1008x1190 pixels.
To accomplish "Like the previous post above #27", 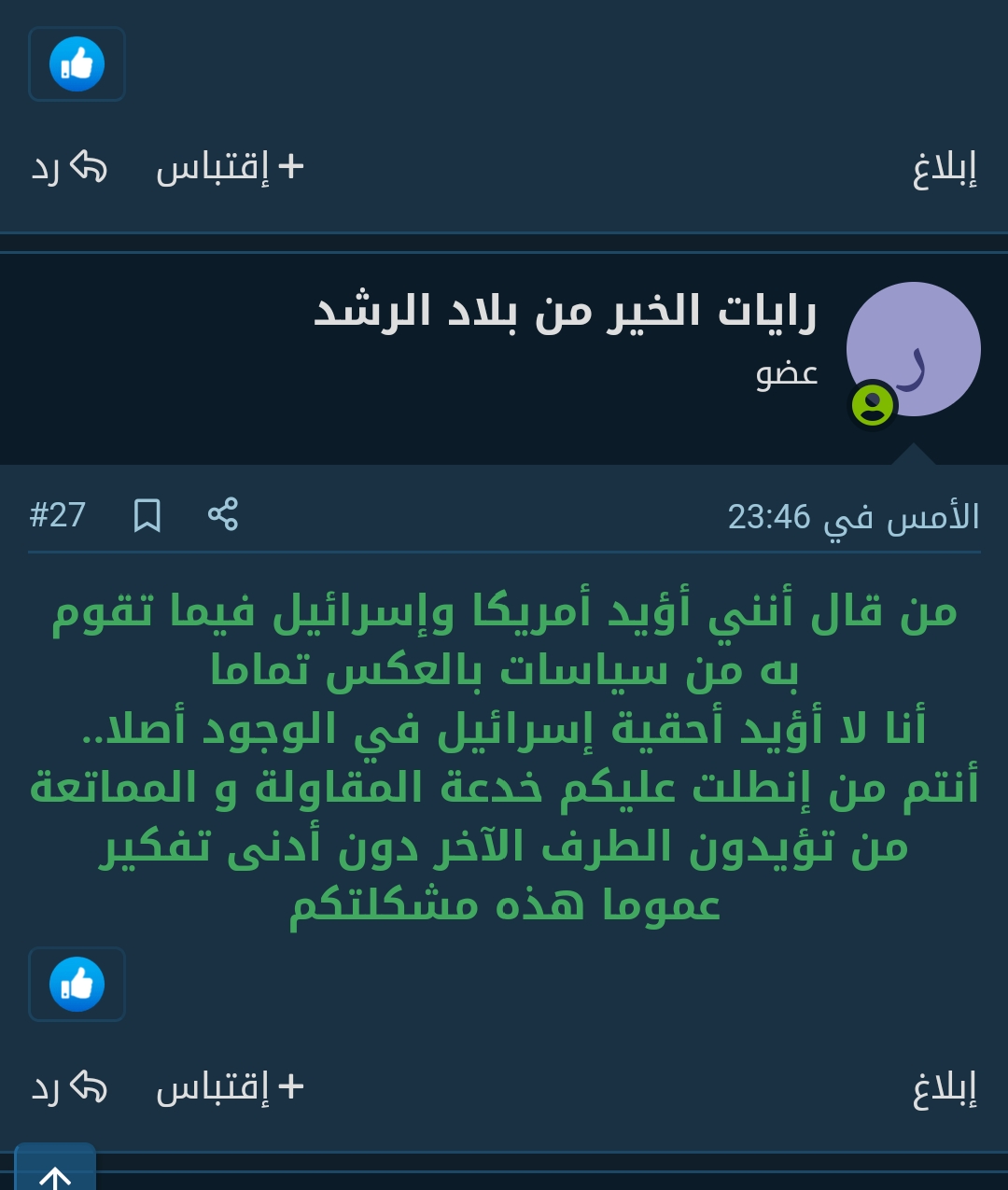I will click(x=77, y=64).
